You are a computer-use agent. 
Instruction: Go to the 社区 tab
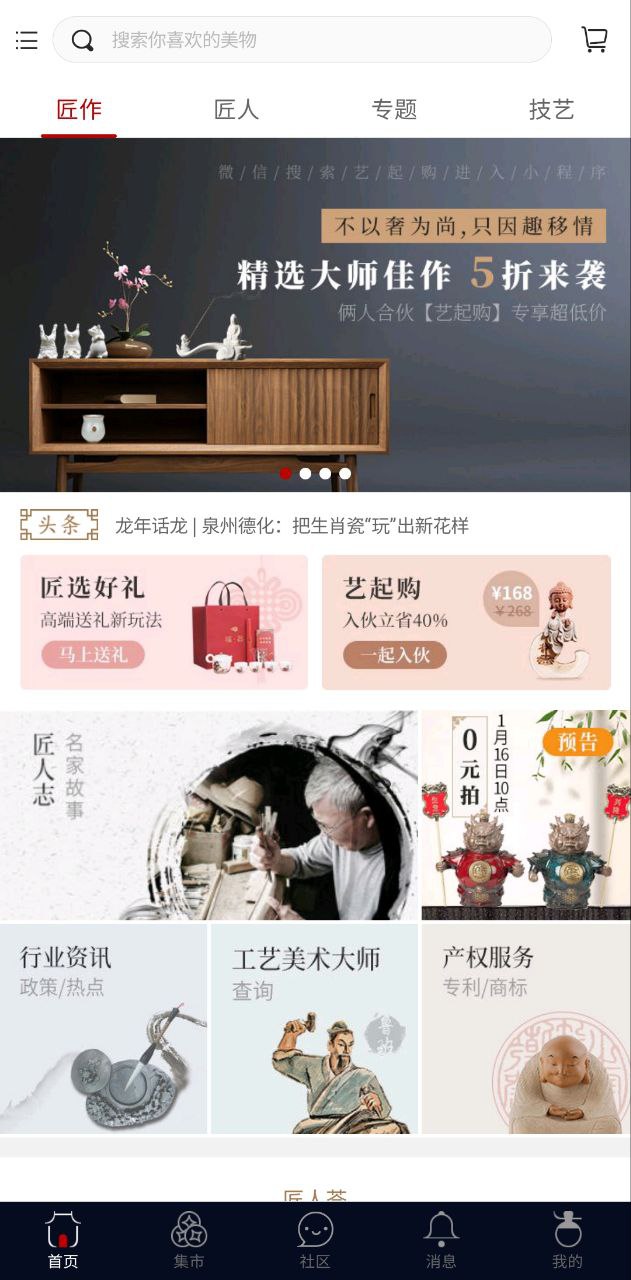point(315,1240)
